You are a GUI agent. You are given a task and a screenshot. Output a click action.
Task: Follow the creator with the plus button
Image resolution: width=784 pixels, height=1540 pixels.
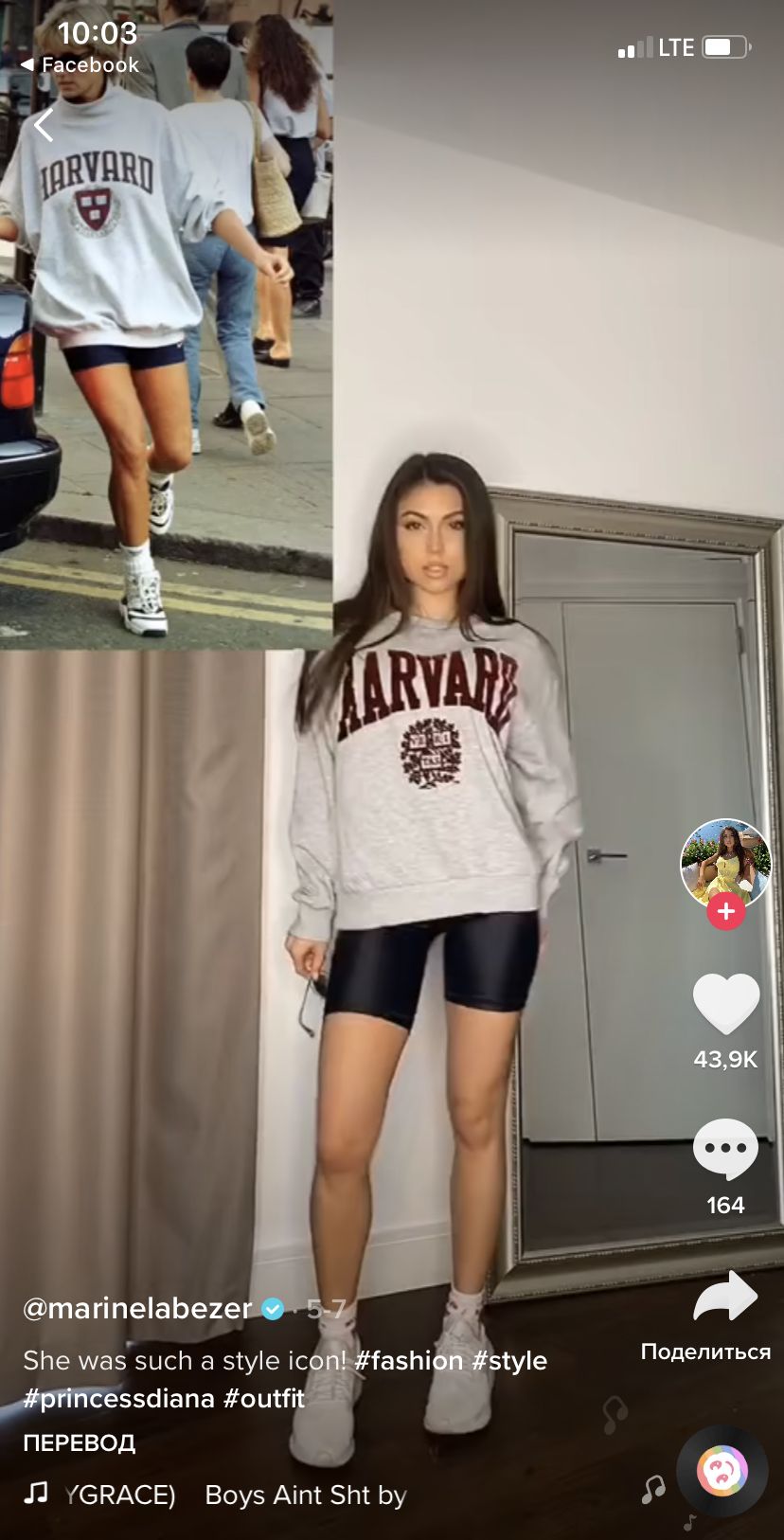(725, 911)
